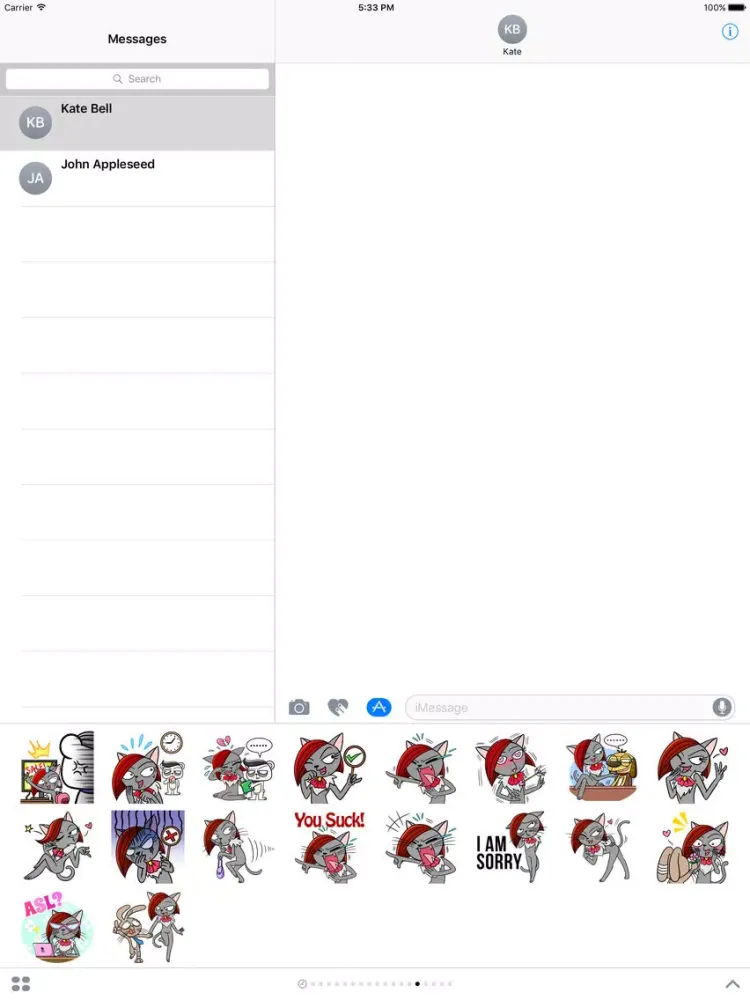Expand the sticker panel with the chevron

(731, 984)
